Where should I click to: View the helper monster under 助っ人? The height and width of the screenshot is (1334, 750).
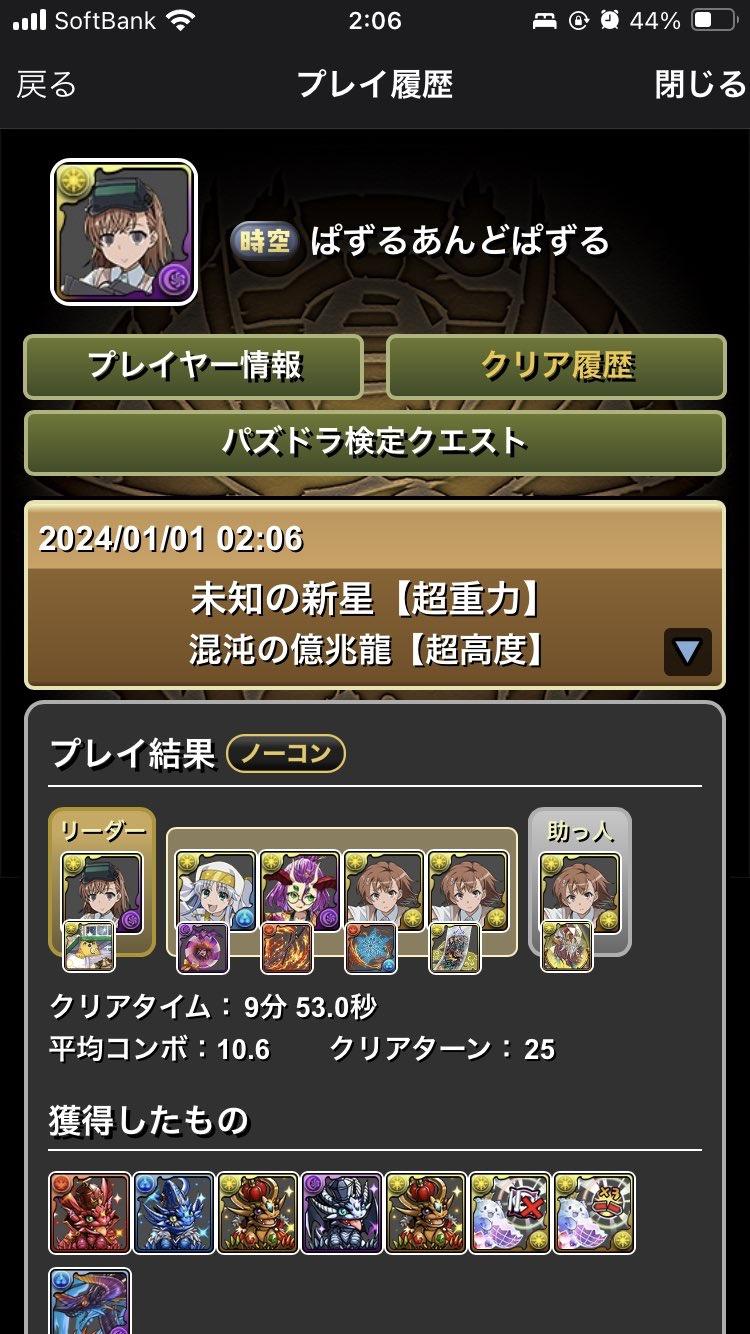click(x=580, y=893)
